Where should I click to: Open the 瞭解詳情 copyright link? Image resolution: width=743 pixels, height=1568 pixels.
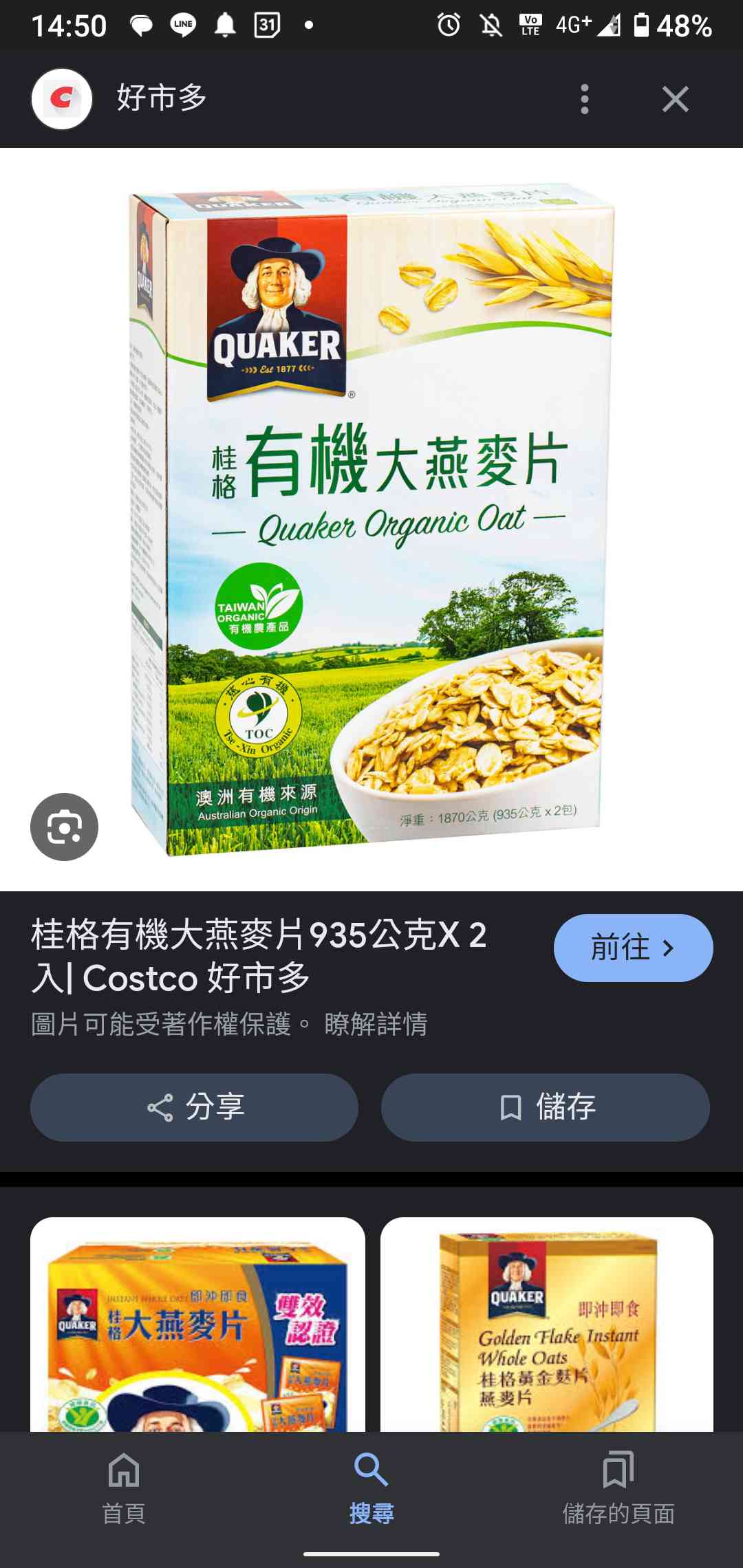(x=376, y=1024)
